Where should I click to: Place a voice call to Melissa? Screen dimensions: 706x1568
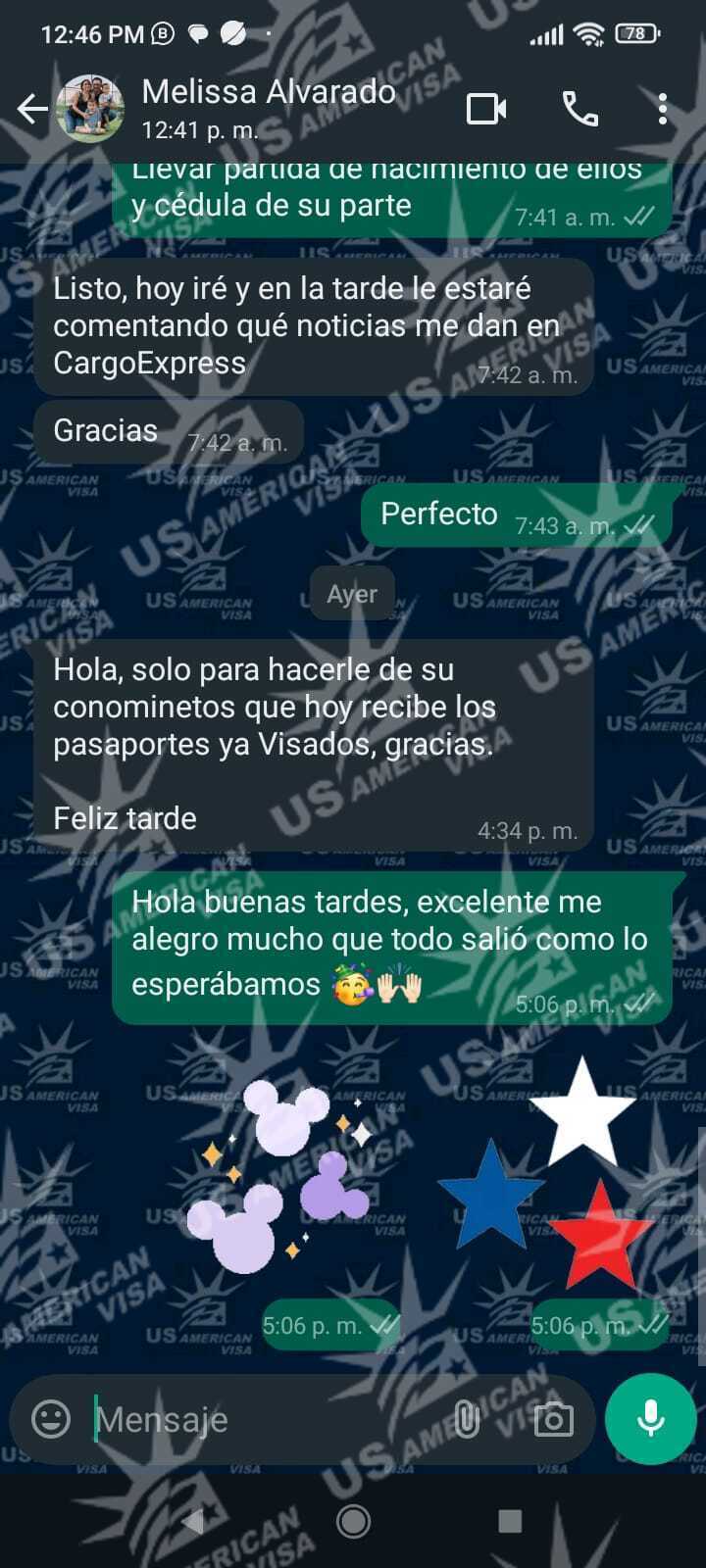(580, 109)
